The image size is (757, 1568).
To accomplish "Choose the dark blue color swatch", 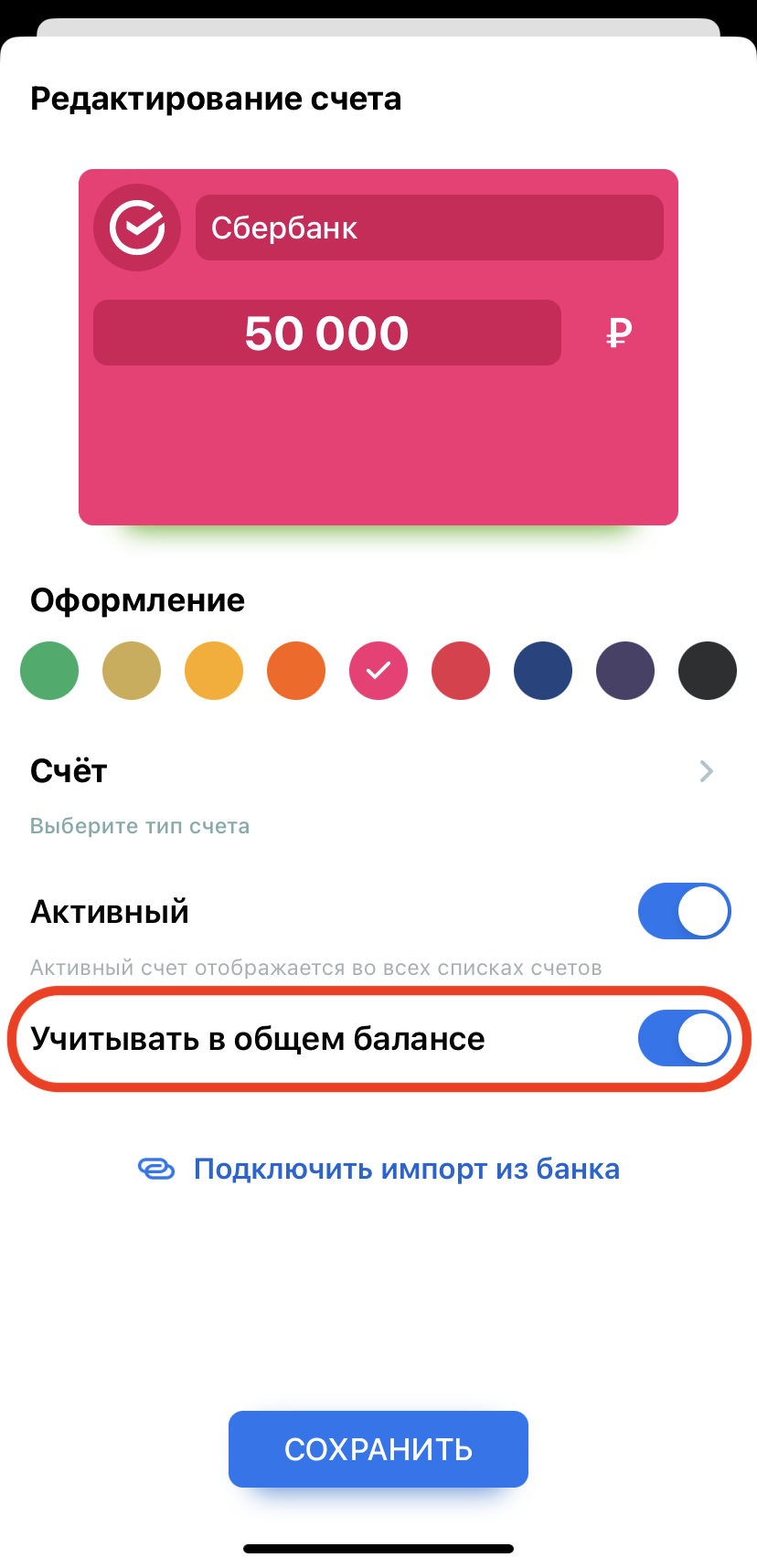I will [543, 671].
